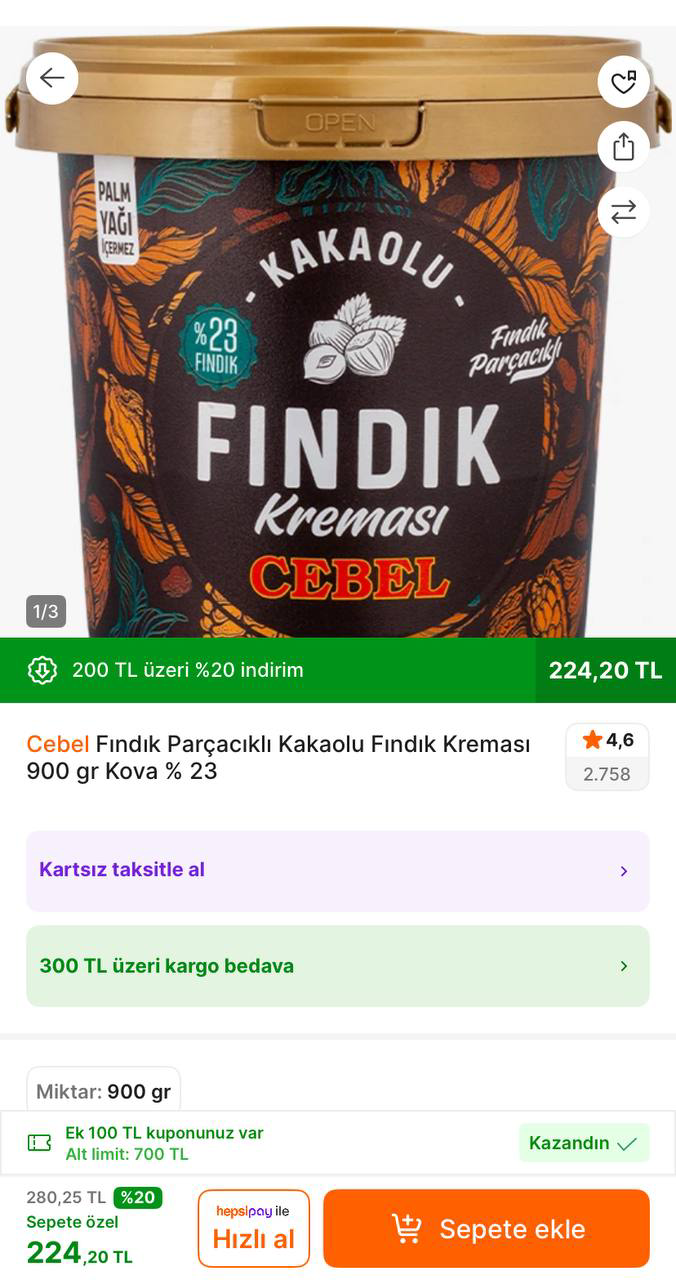This screenshot has height=1280, width=676.
Task: Open Kartsız taksitle al option
Action: tap(338, 870)
